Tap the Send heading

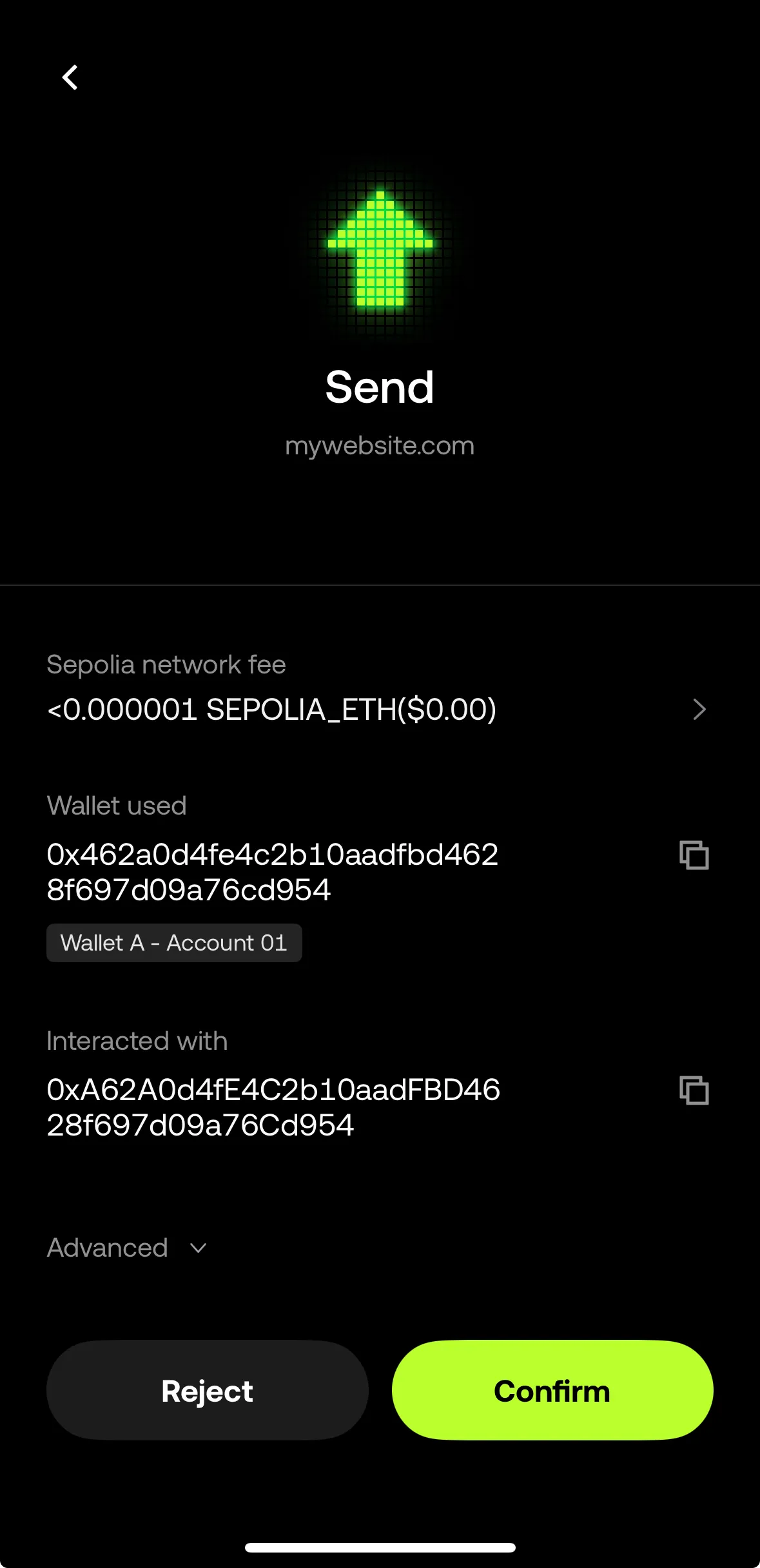pyautogui.click(x=380, y=387)
